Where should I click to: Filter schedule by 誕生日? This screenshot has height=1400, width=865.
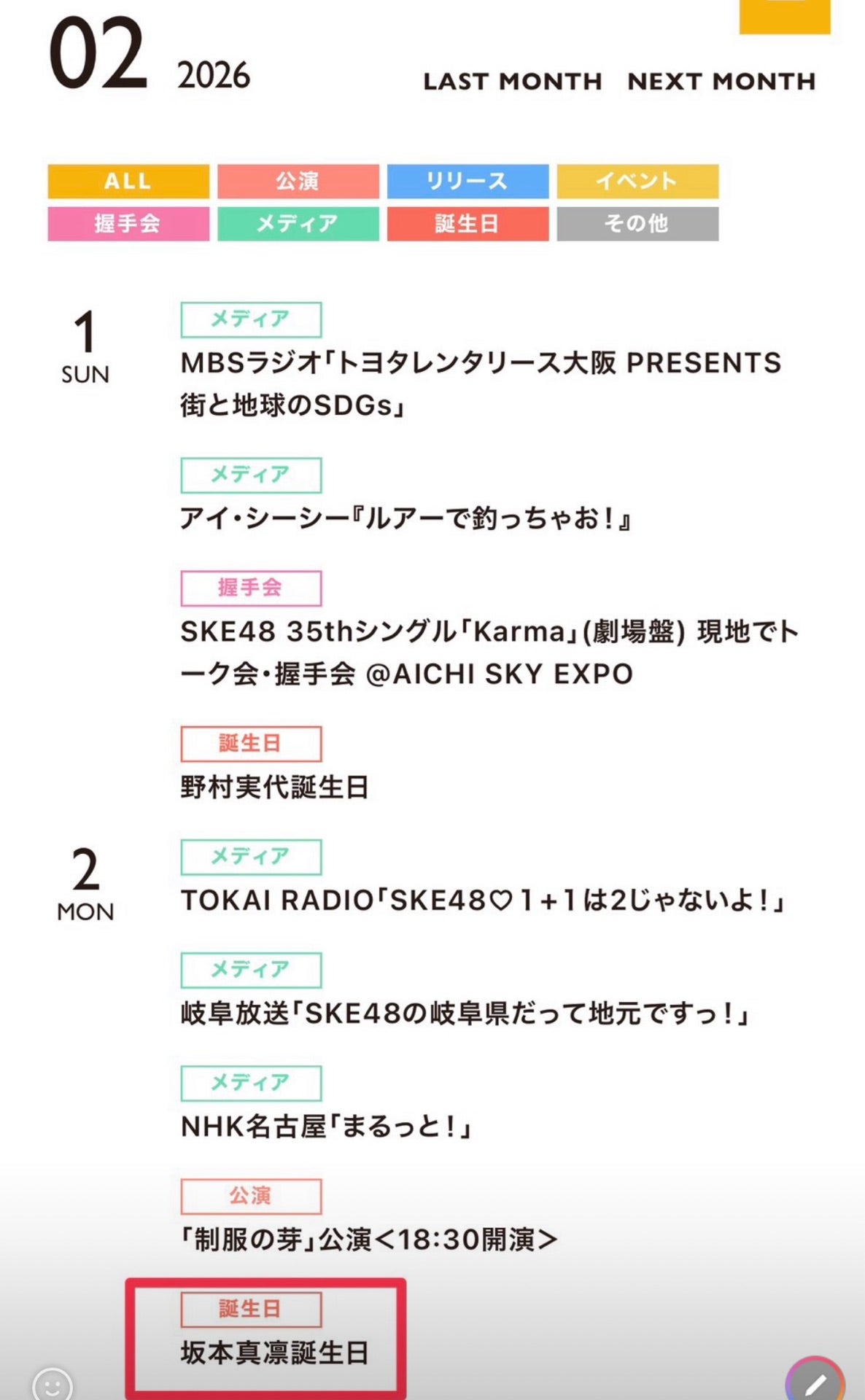468,223
